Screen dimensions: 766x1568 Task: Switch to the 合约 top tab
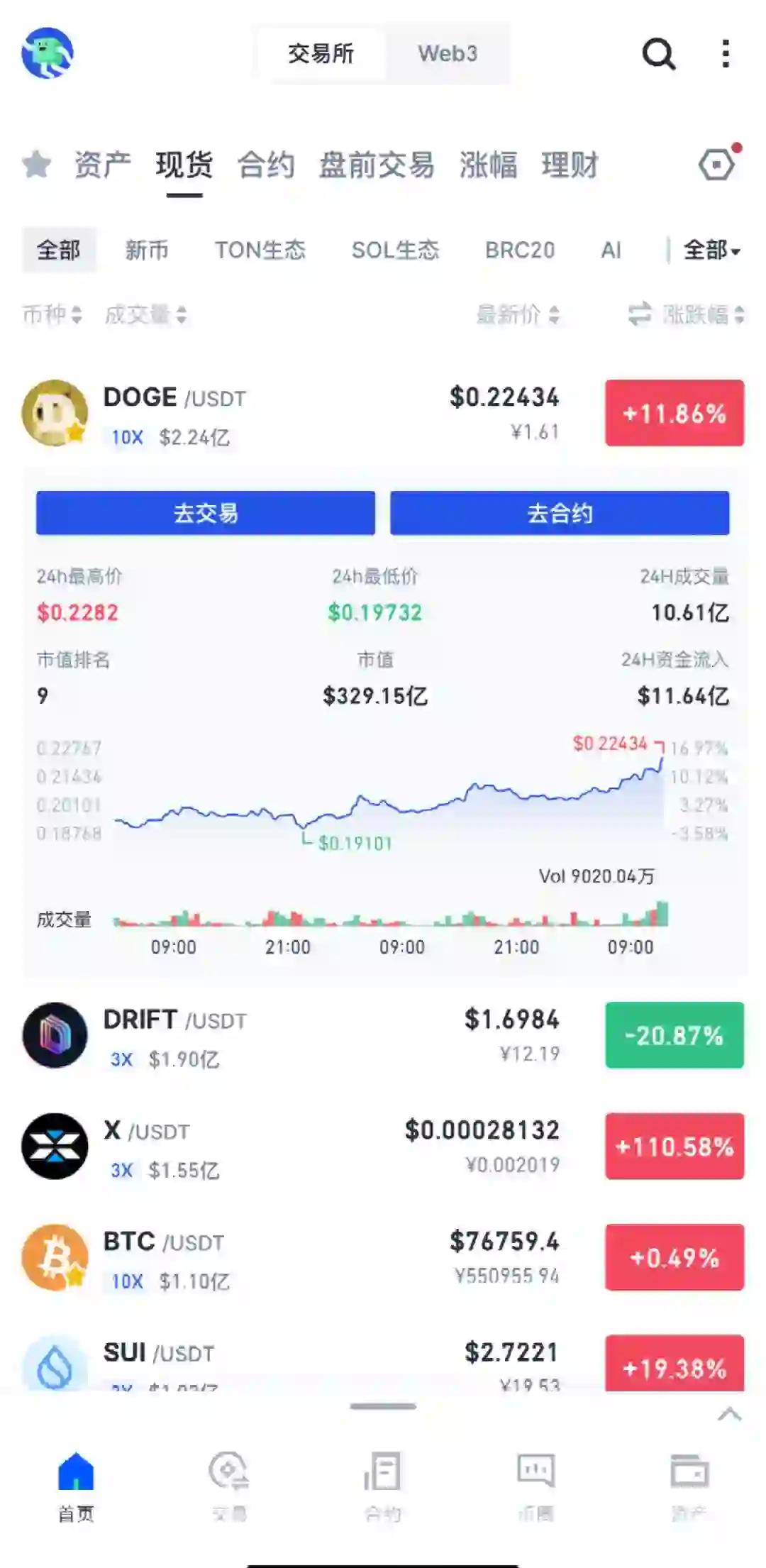tap(265, 165)
